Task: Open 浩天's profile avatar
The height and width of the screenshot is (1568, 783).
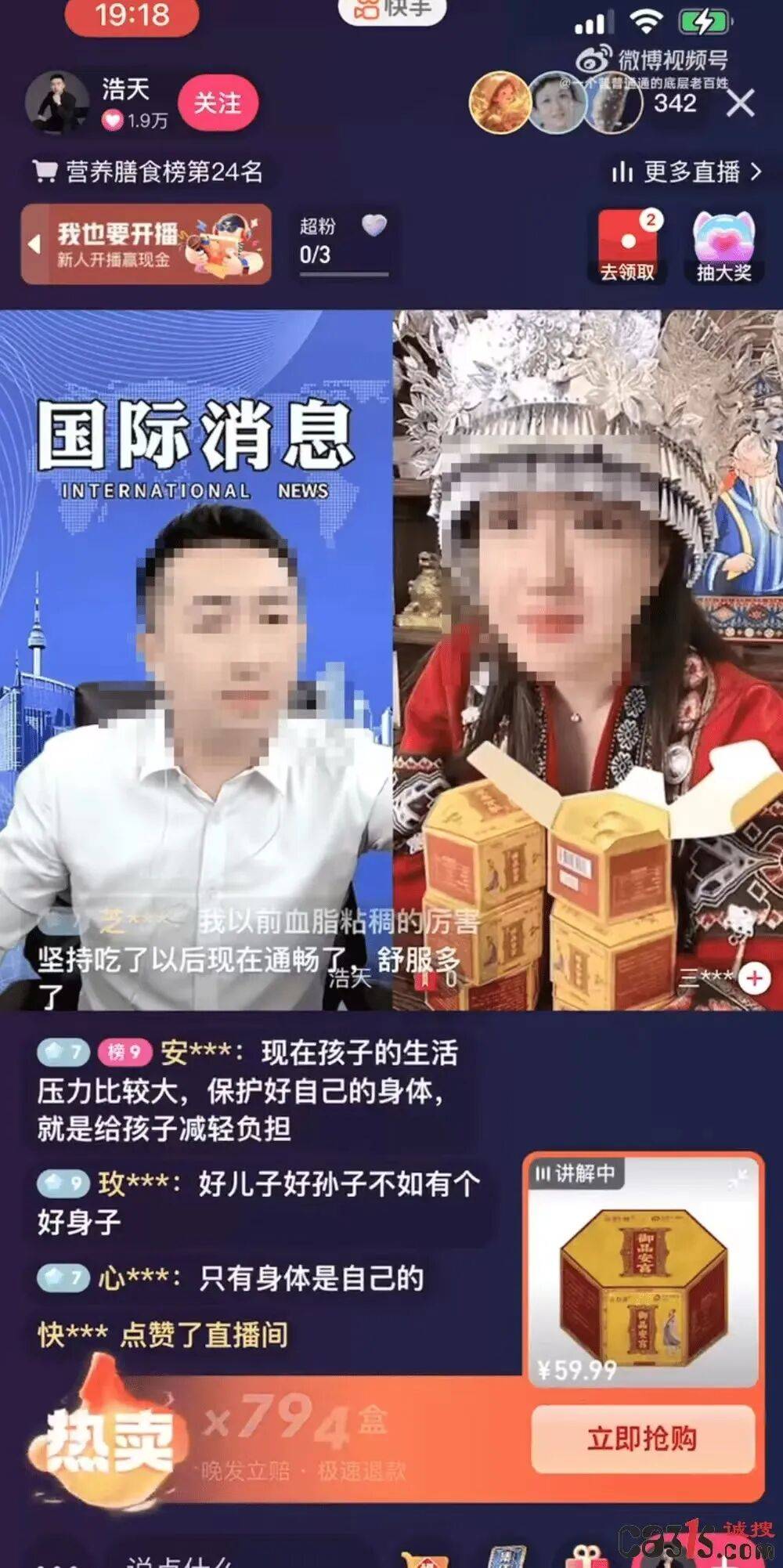Action: (x=56, y=103)
